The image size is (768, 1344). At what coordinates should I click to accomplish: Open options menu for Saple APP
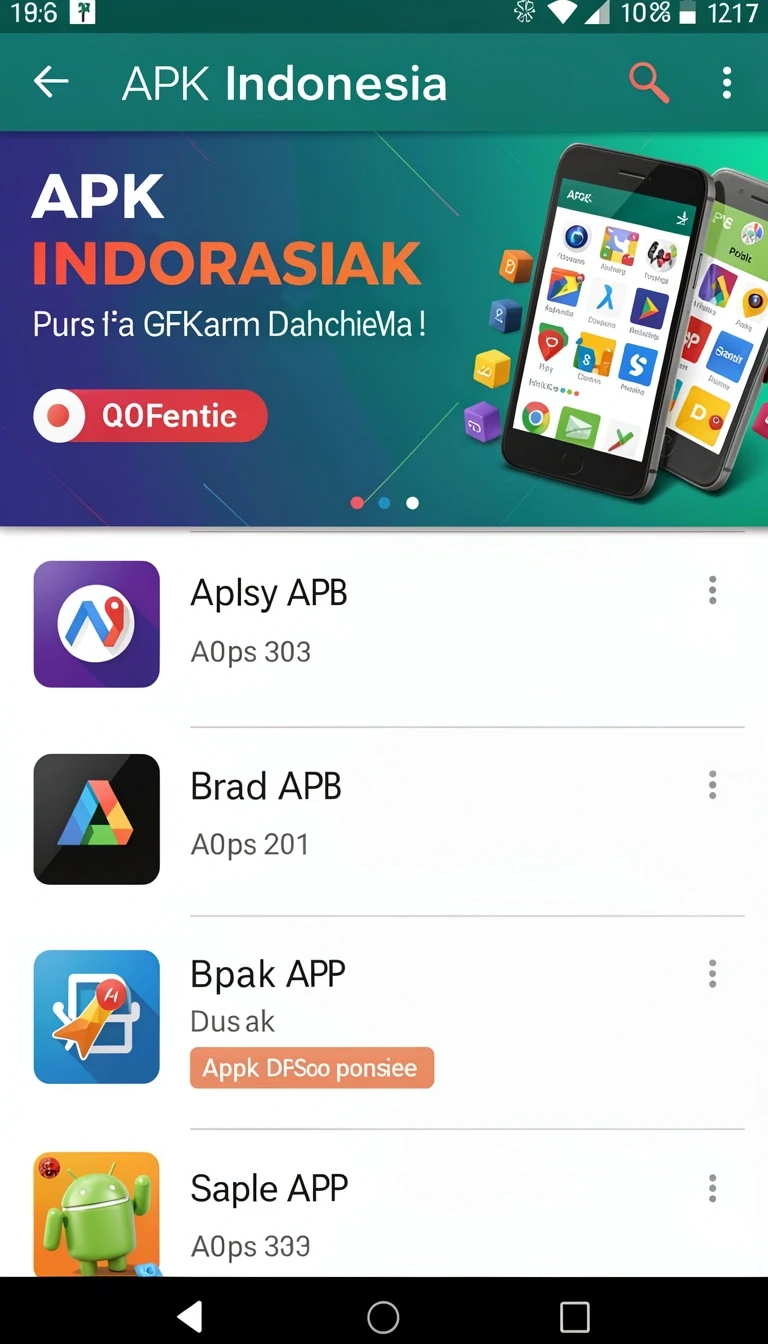tap(712, 1188)
